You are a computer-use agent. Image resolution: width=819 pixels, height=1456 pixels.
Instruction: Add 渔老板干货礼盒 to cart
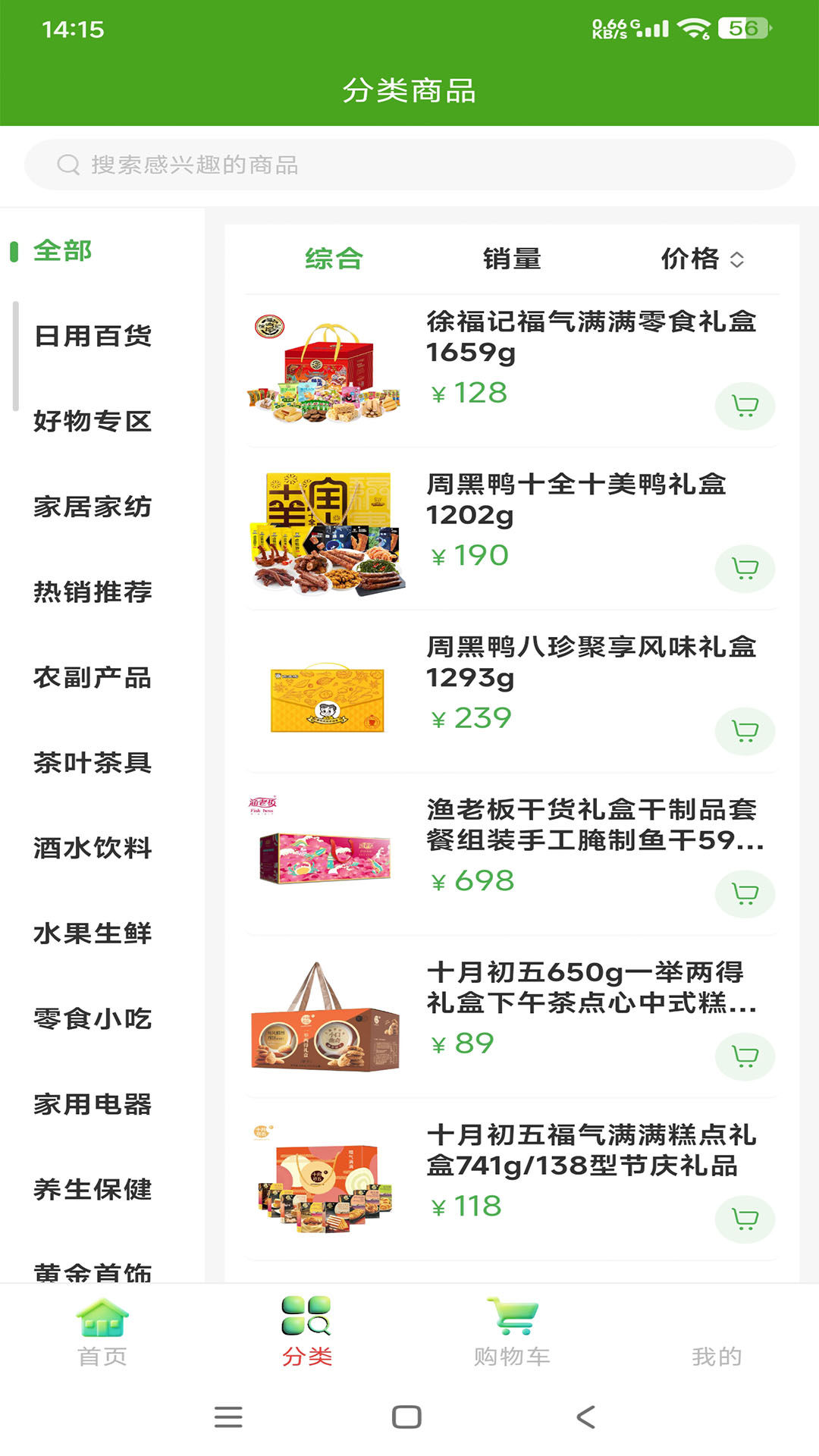coord(745,894)
